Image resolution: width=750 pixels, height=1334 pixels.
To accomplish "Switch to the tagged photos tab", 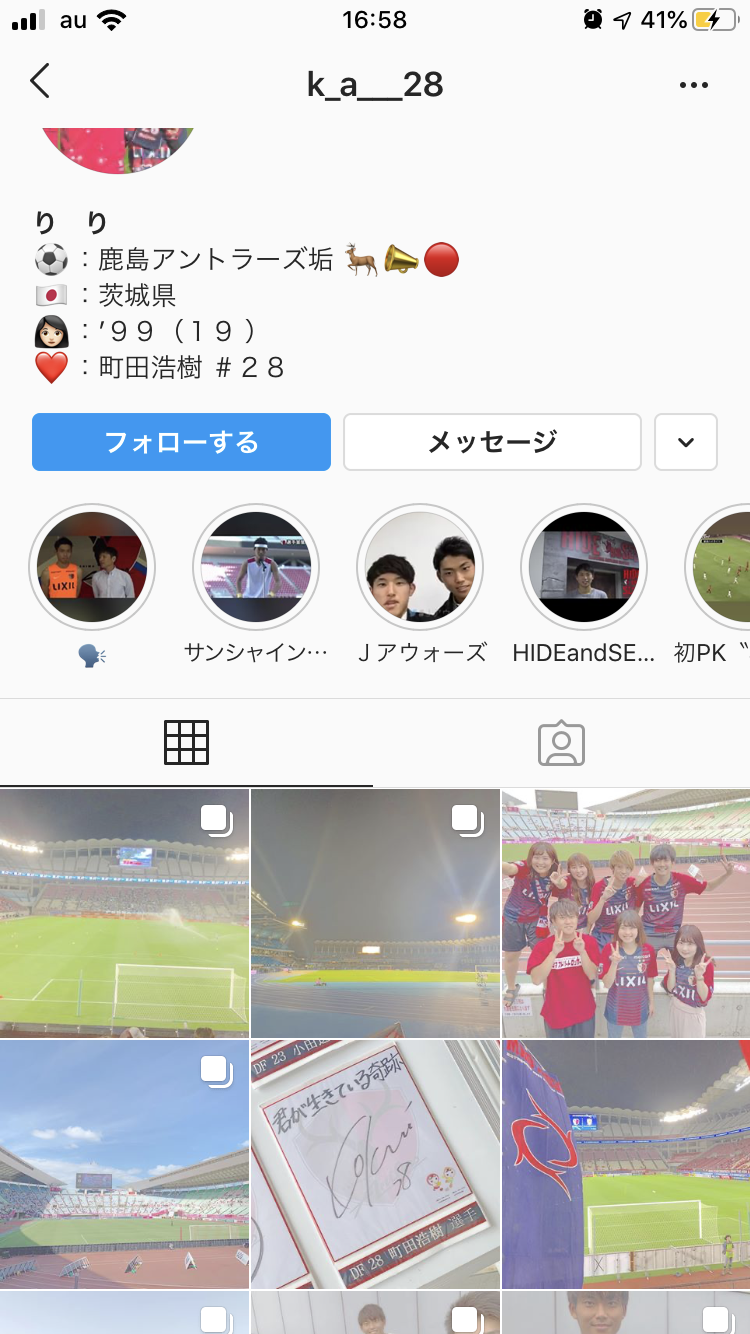I will pos(561,743).
